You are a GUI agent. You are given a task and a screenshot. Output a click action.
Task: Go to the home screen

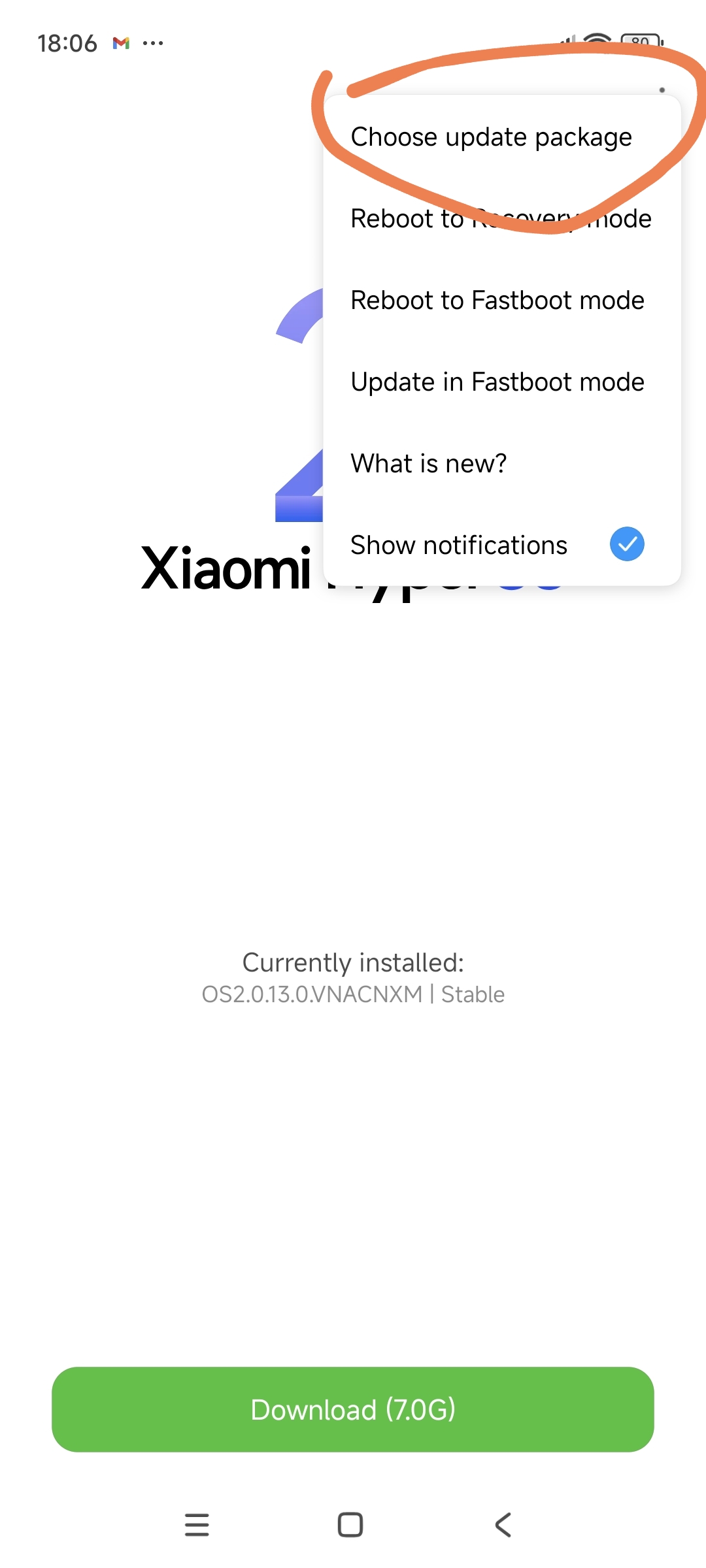coord(350,1525)
